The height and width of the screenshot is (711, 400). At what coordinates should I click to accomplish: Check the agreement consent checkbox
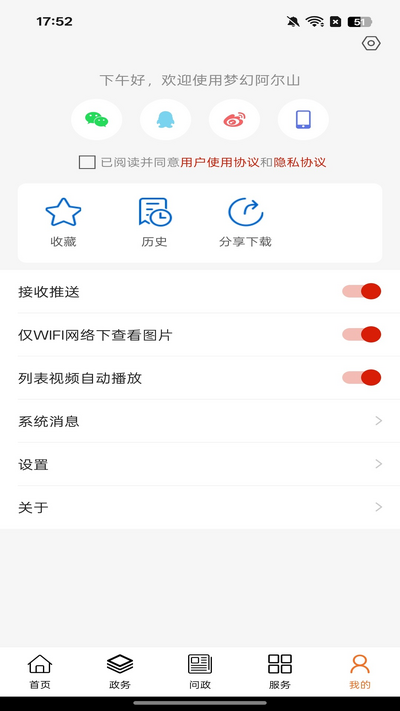[x=87, y=162]
